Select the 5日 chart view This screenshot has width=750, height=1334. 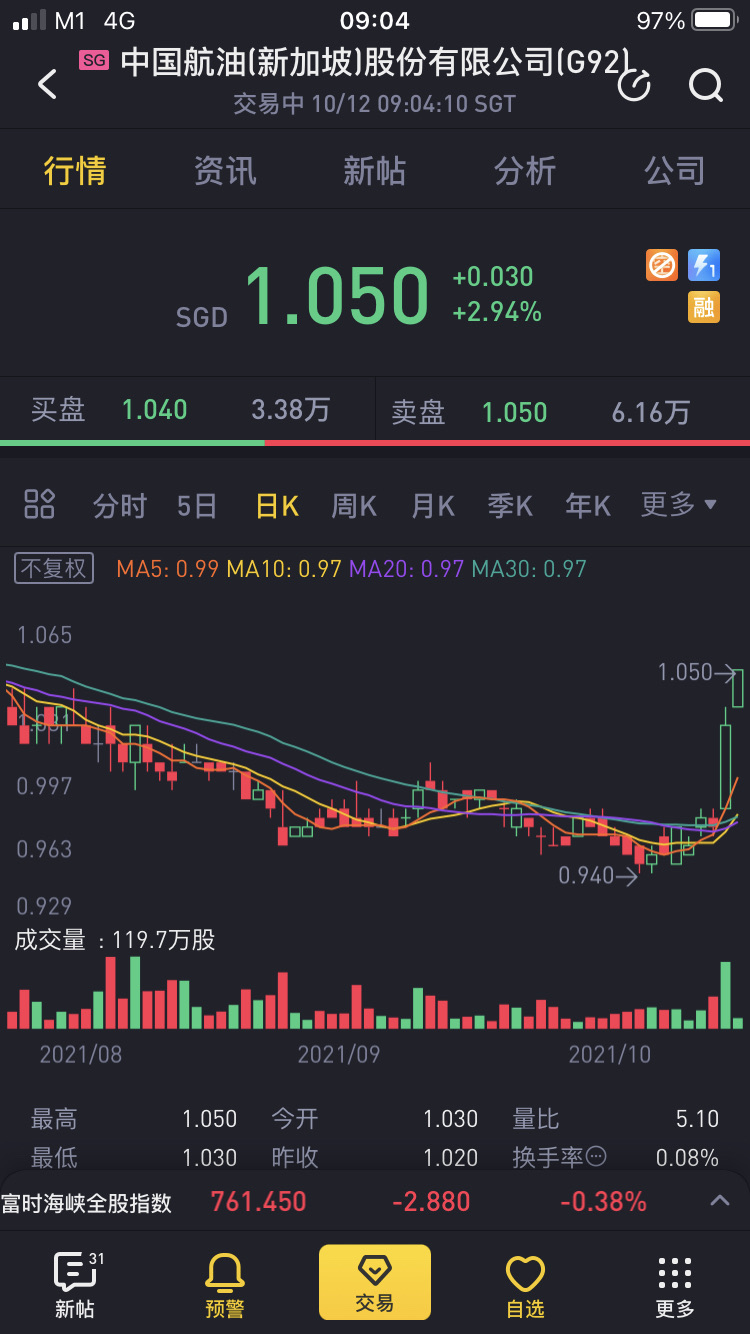pyautogui.click(x=197, y=506)
